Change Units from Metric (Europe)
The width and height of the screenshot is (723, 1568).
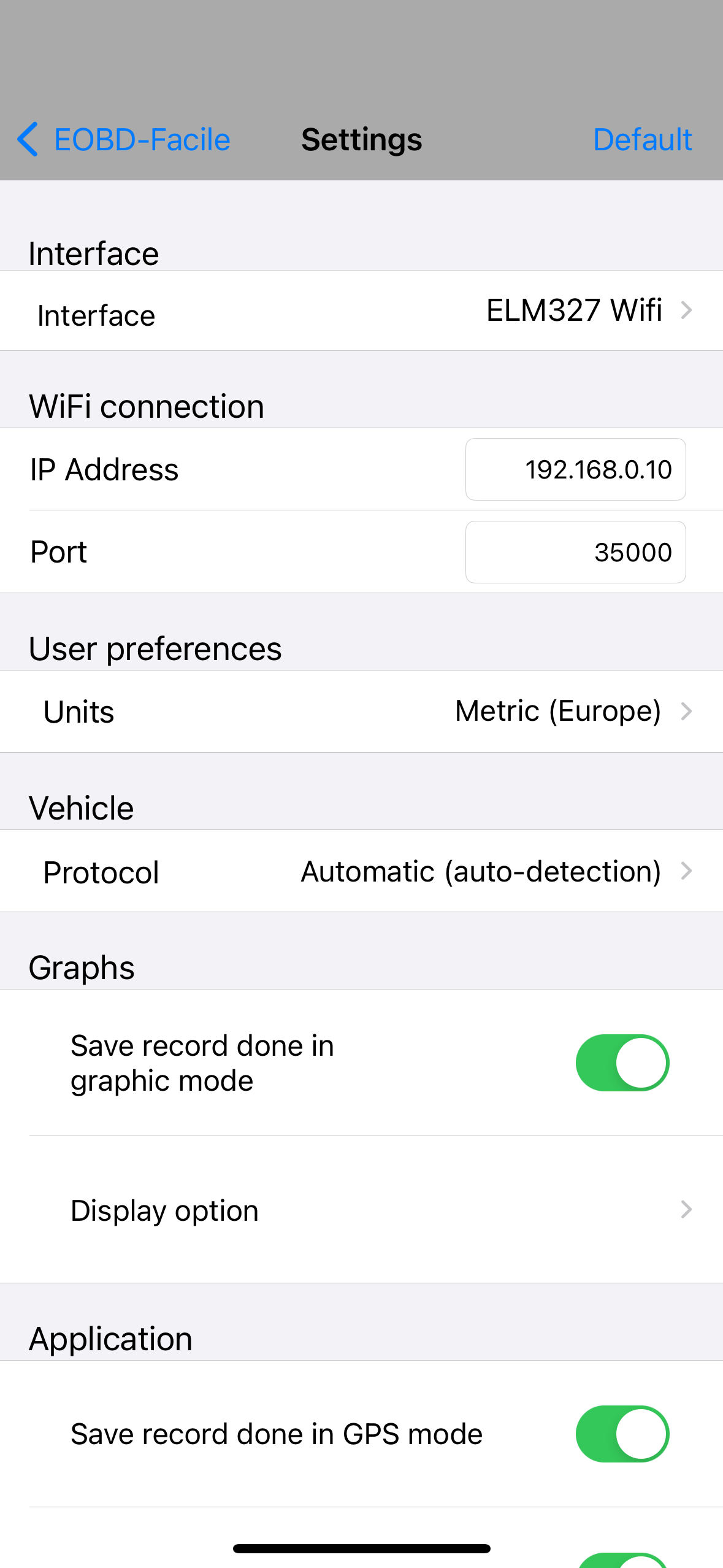tap(361, 712)
